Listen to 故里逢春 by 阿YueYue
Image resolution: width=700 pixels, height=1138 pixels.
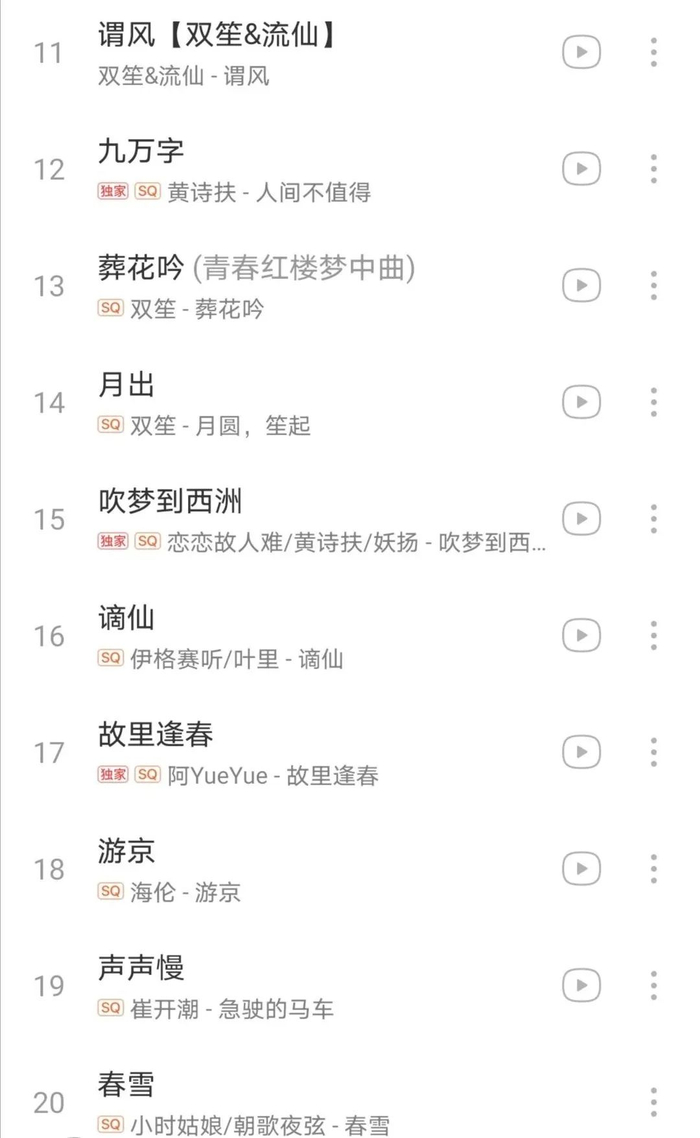point(156,736)
